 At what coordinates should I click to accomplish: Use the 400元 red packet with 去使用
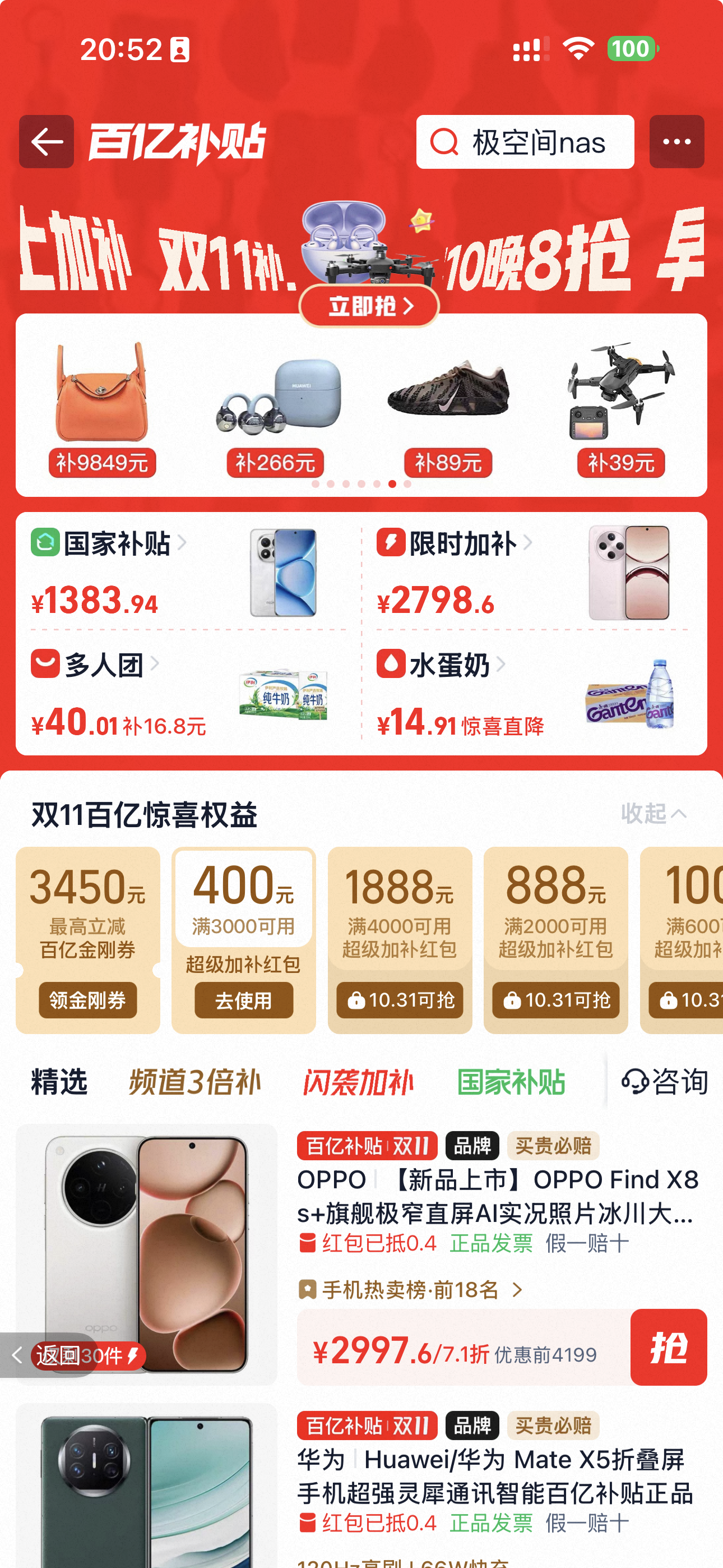coord(243,1000)
